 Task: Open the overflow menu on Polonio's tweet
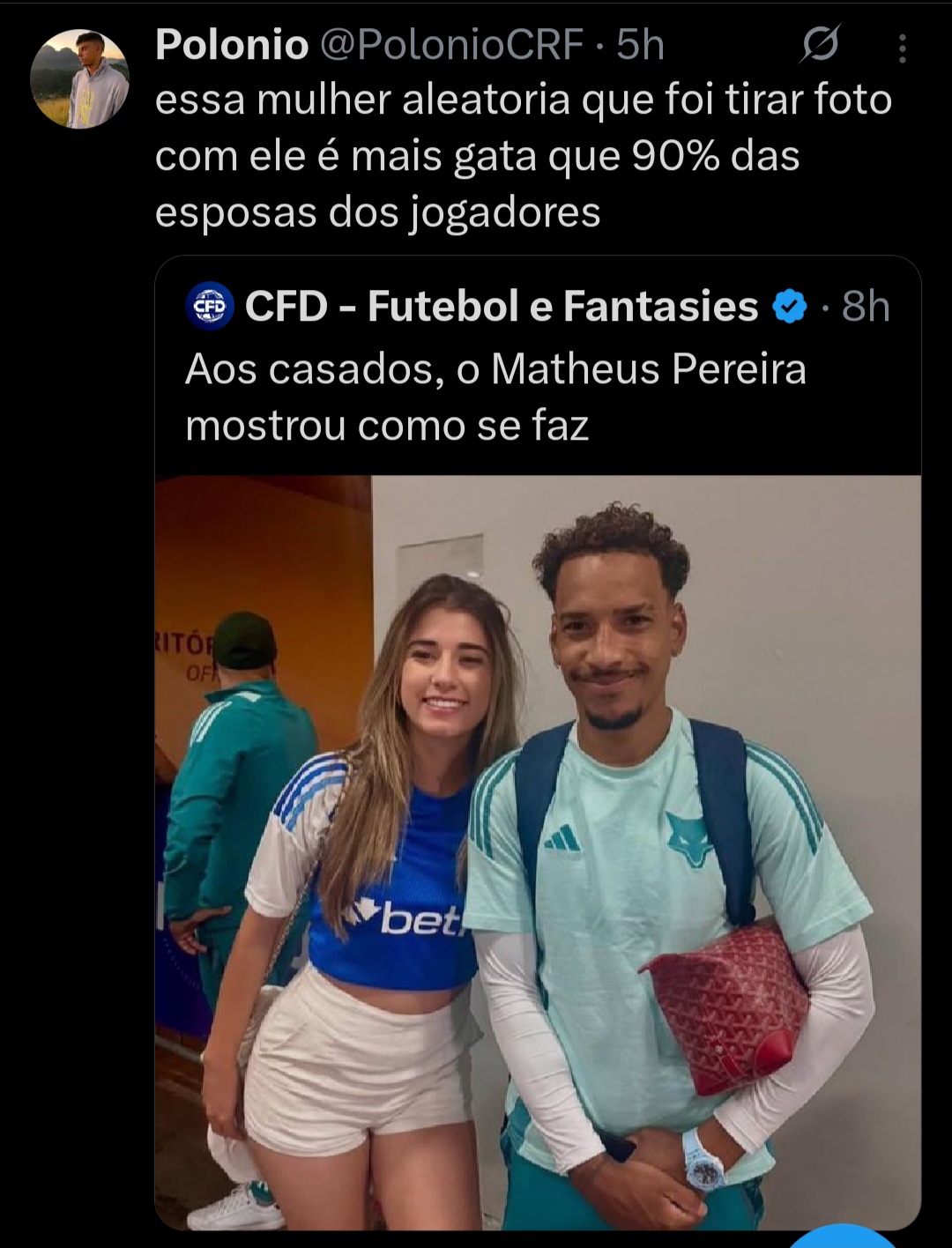(x=902, y=48)
